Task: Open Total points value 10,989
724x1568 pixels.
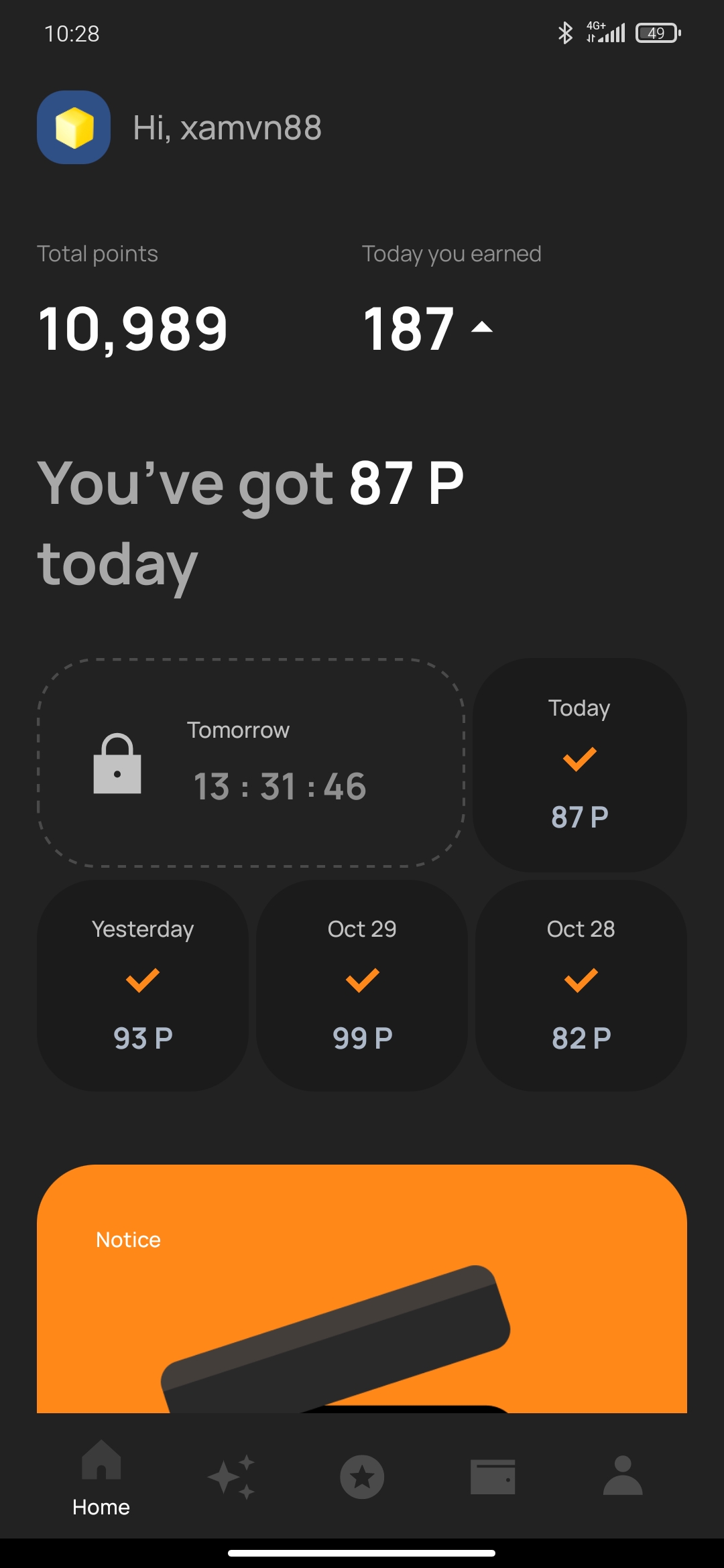Action: [134, 327]
